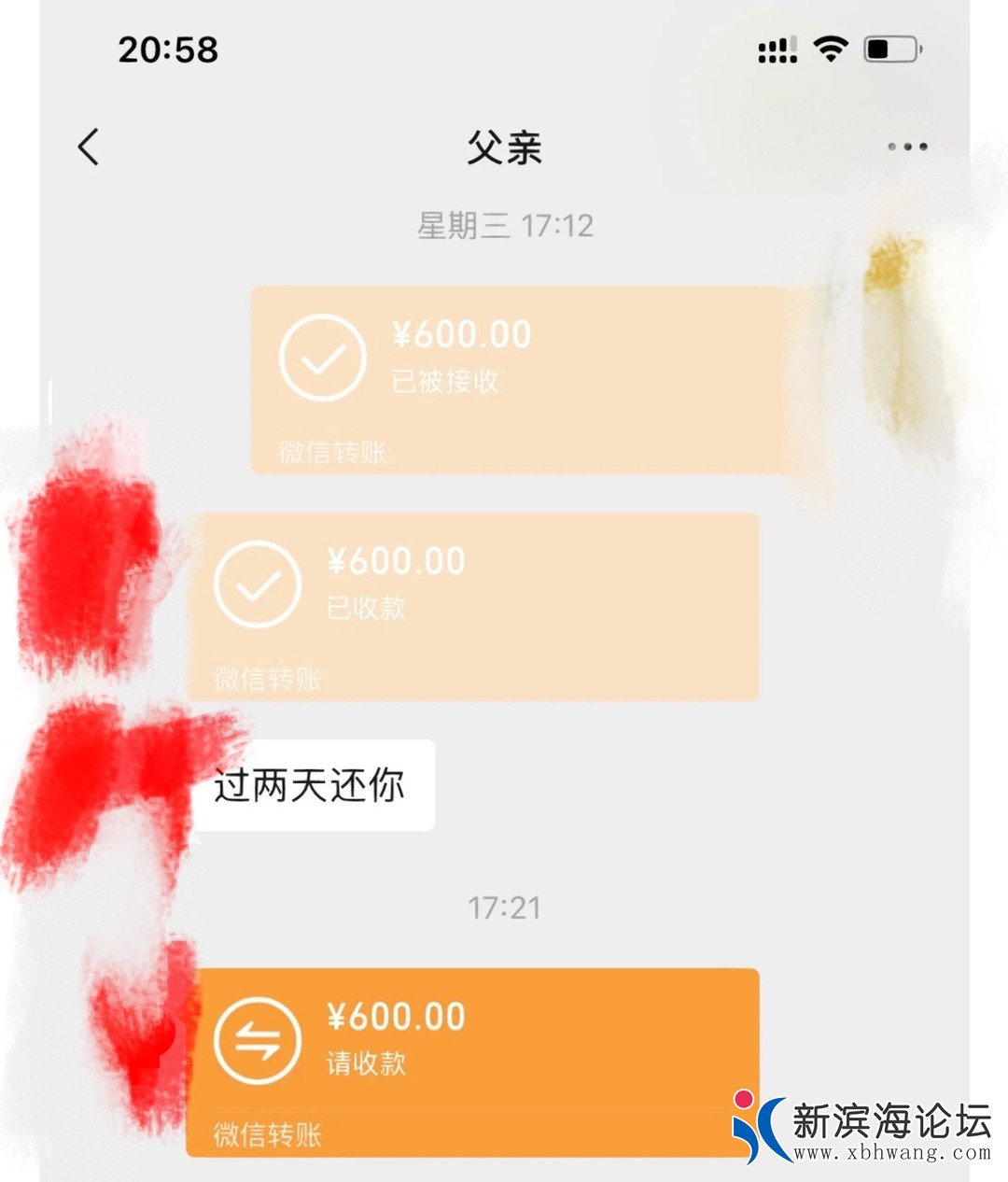Accept the pending ¥600.00 请收款 transfer
Viewport: 1008px width, 1182px height.
(473, 1061)
